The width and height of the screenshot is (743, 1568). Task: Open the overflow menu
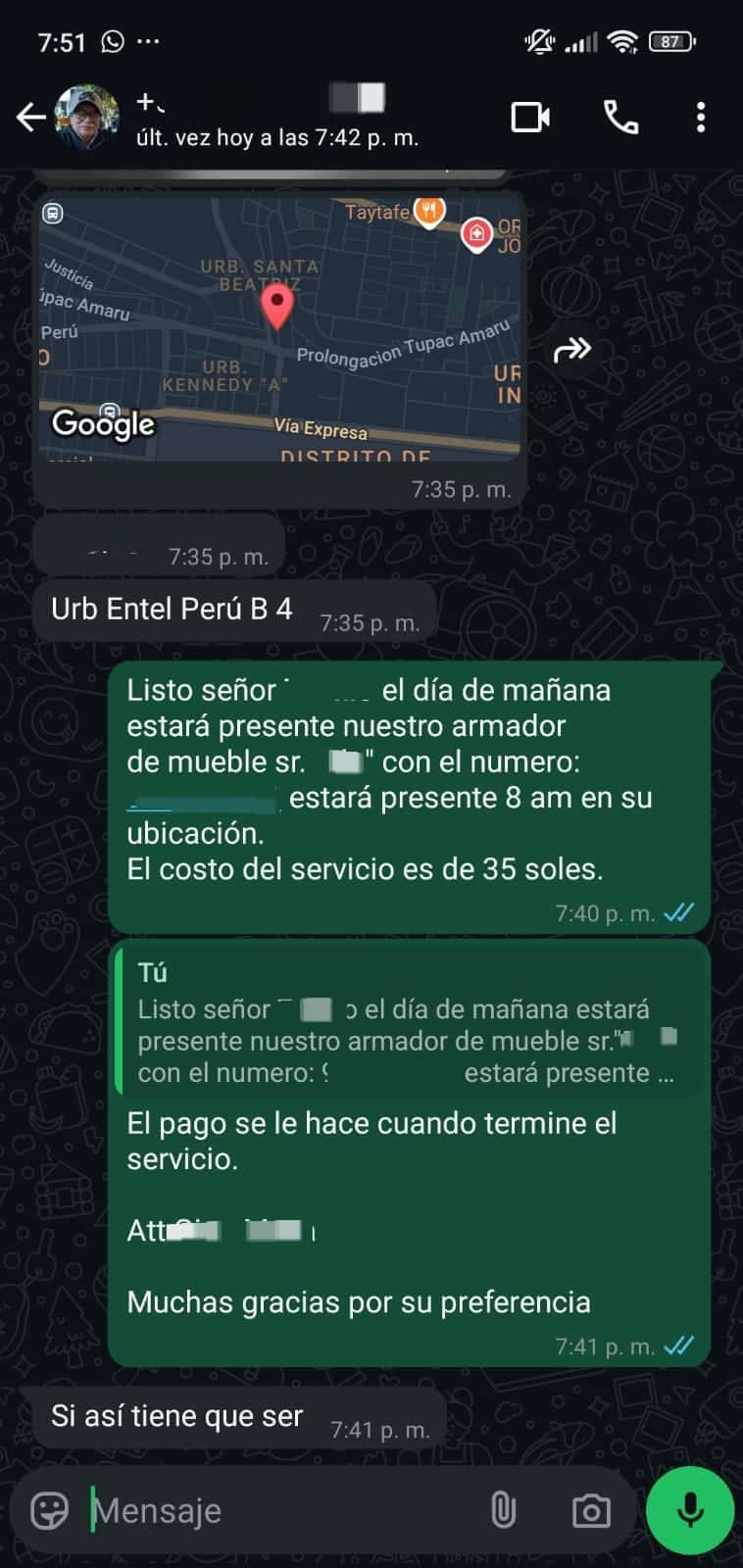tap(700, 118)
